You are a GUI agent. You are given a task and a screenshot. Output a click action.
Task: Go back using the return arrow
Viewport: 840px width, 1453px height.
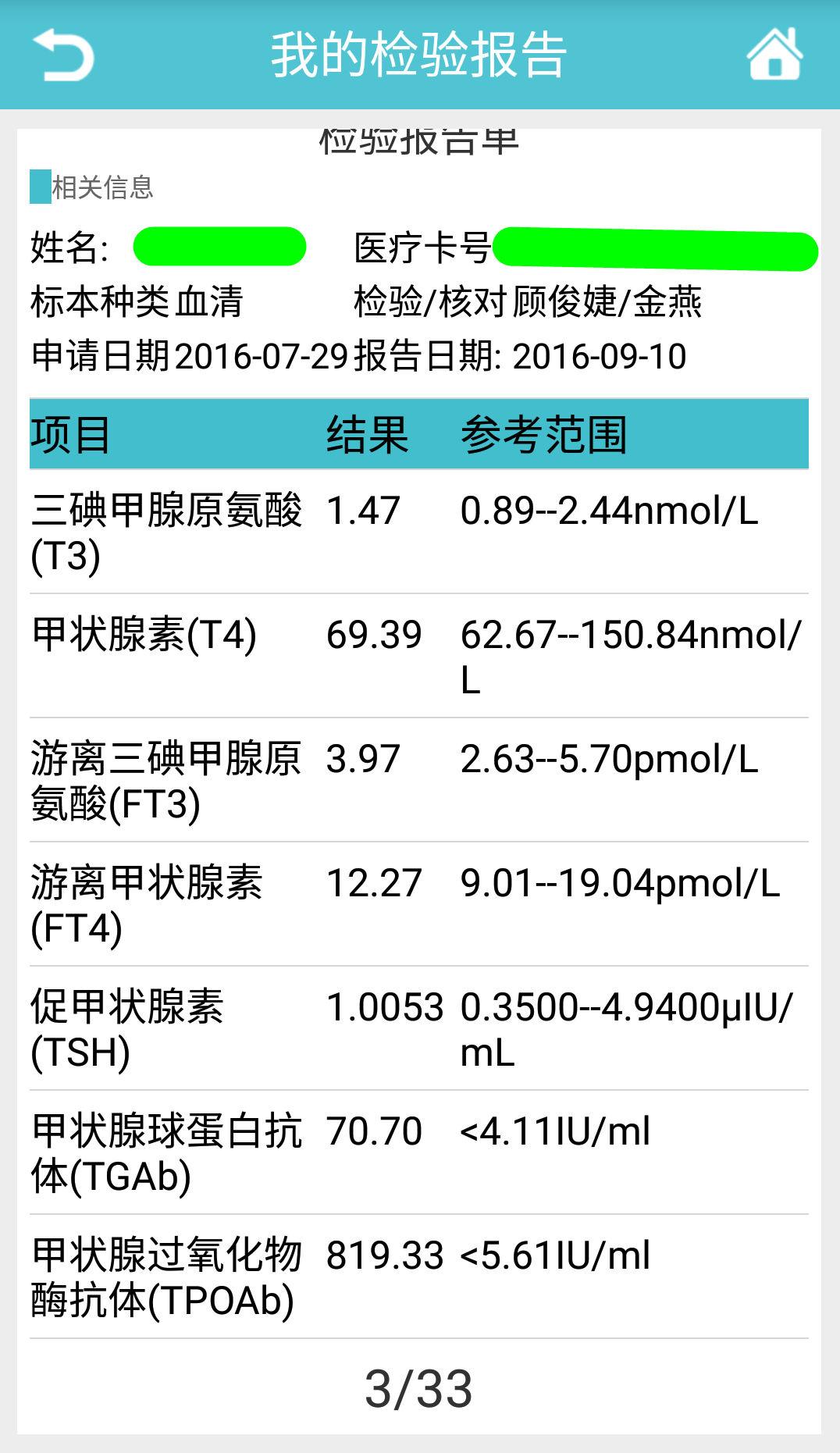pyautogui.click(x=63, y=55)
